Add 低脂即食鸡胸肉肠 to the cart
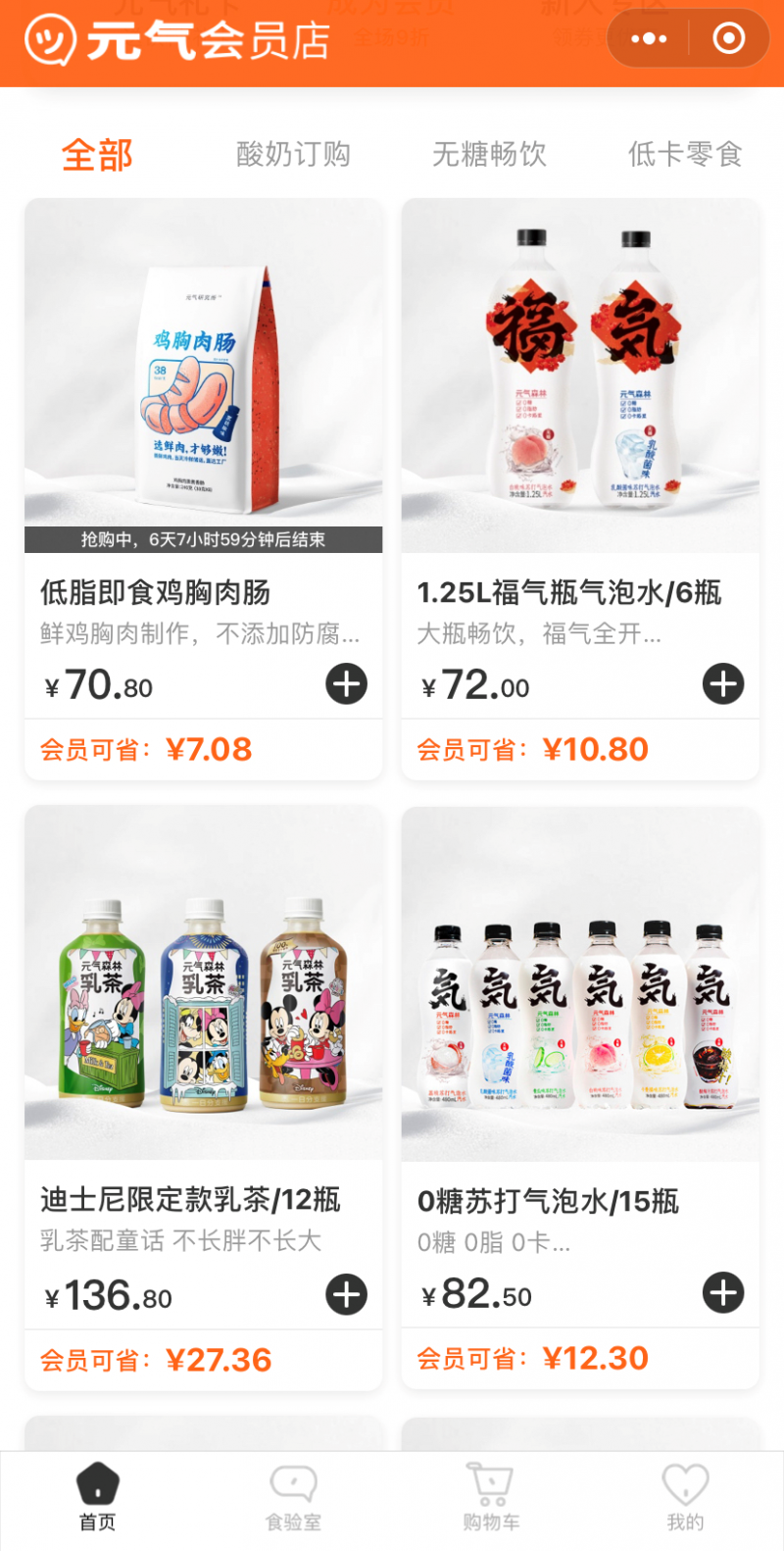784x1551 pixels. 346,684
